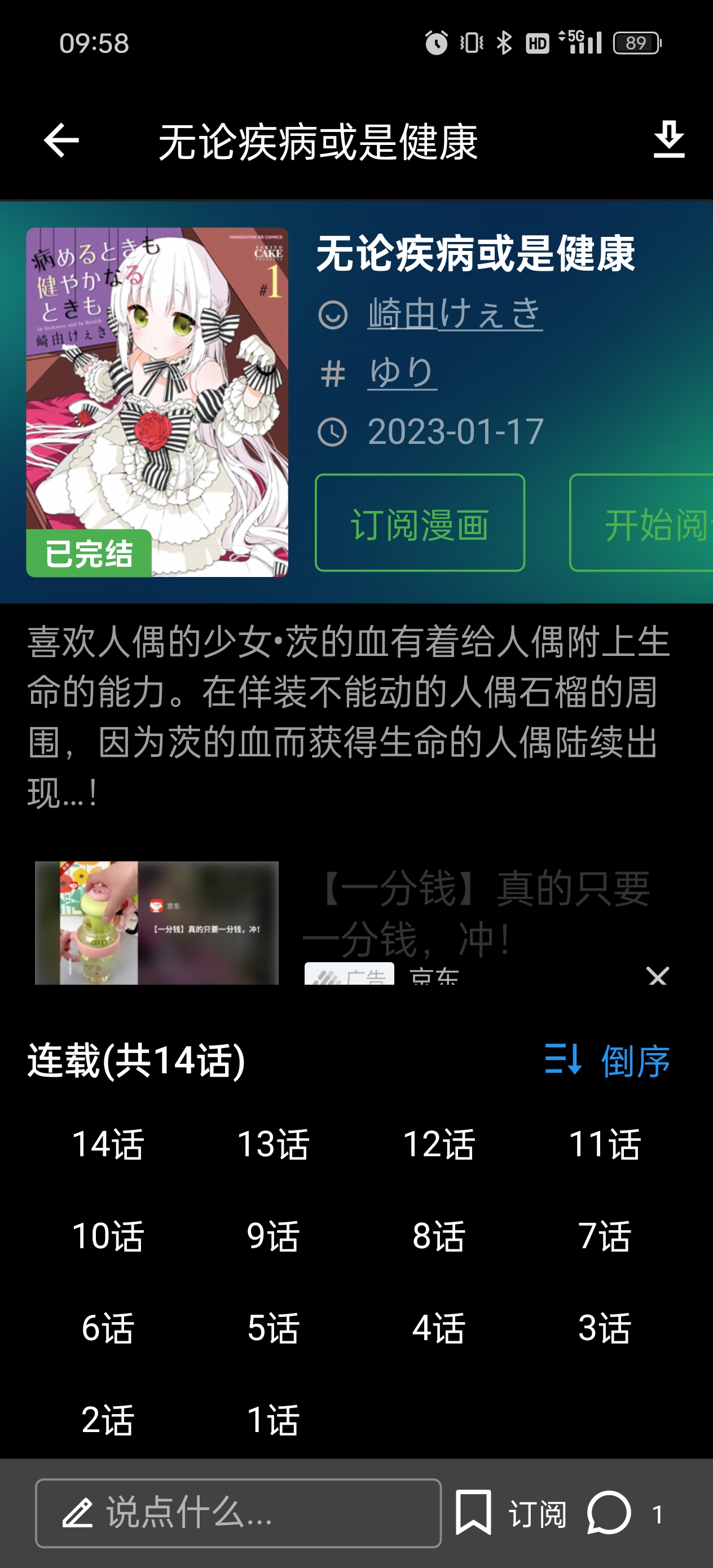Open author link 崎由けぇき
The height and width of the screenshot is (1568, 713).
point(454,314)
